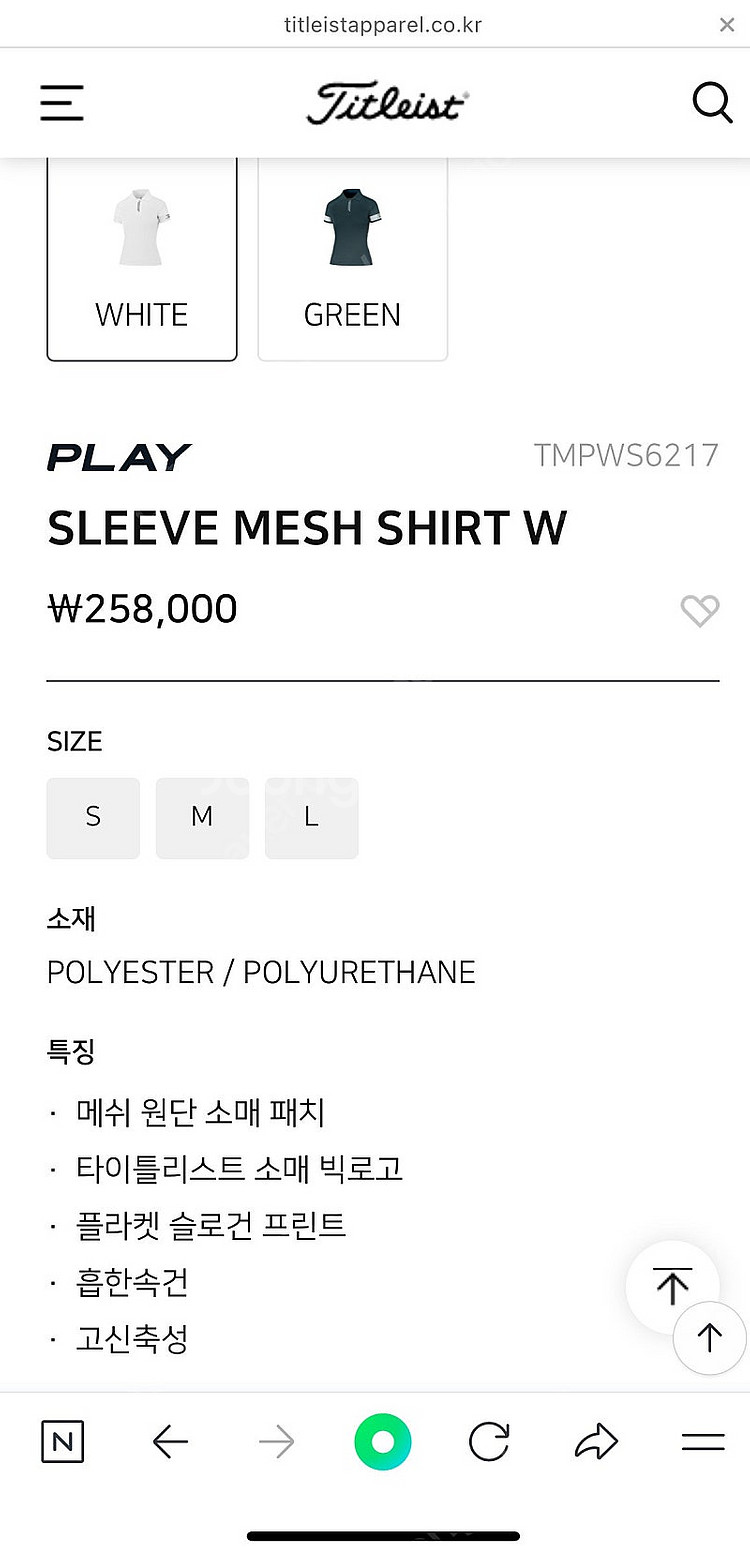Tap the Titleist logo to go home
This screenshot has width=750, height=1557.
(x=387, y=104)
